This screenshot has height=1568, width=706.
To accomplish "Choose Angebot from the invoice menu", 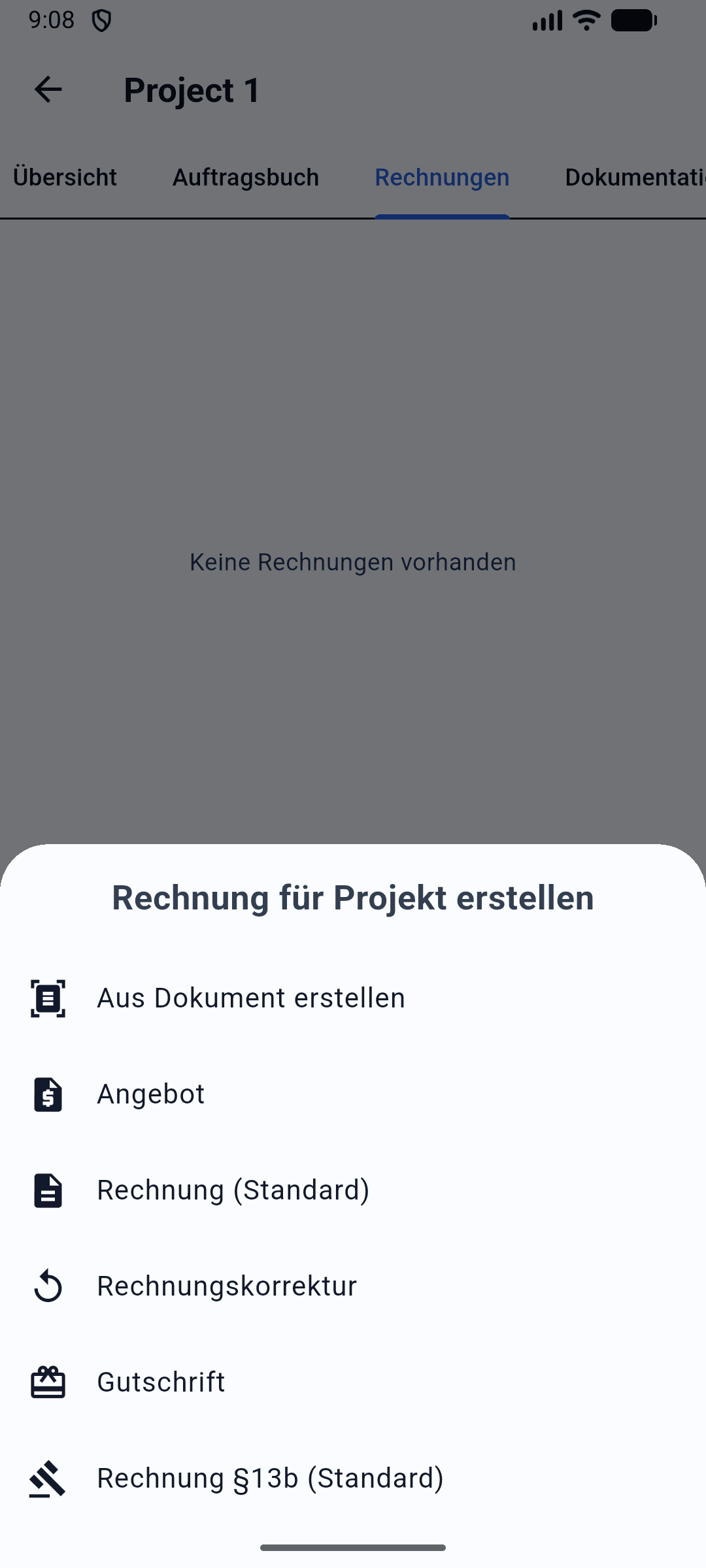I will (x=150, y=1094).
